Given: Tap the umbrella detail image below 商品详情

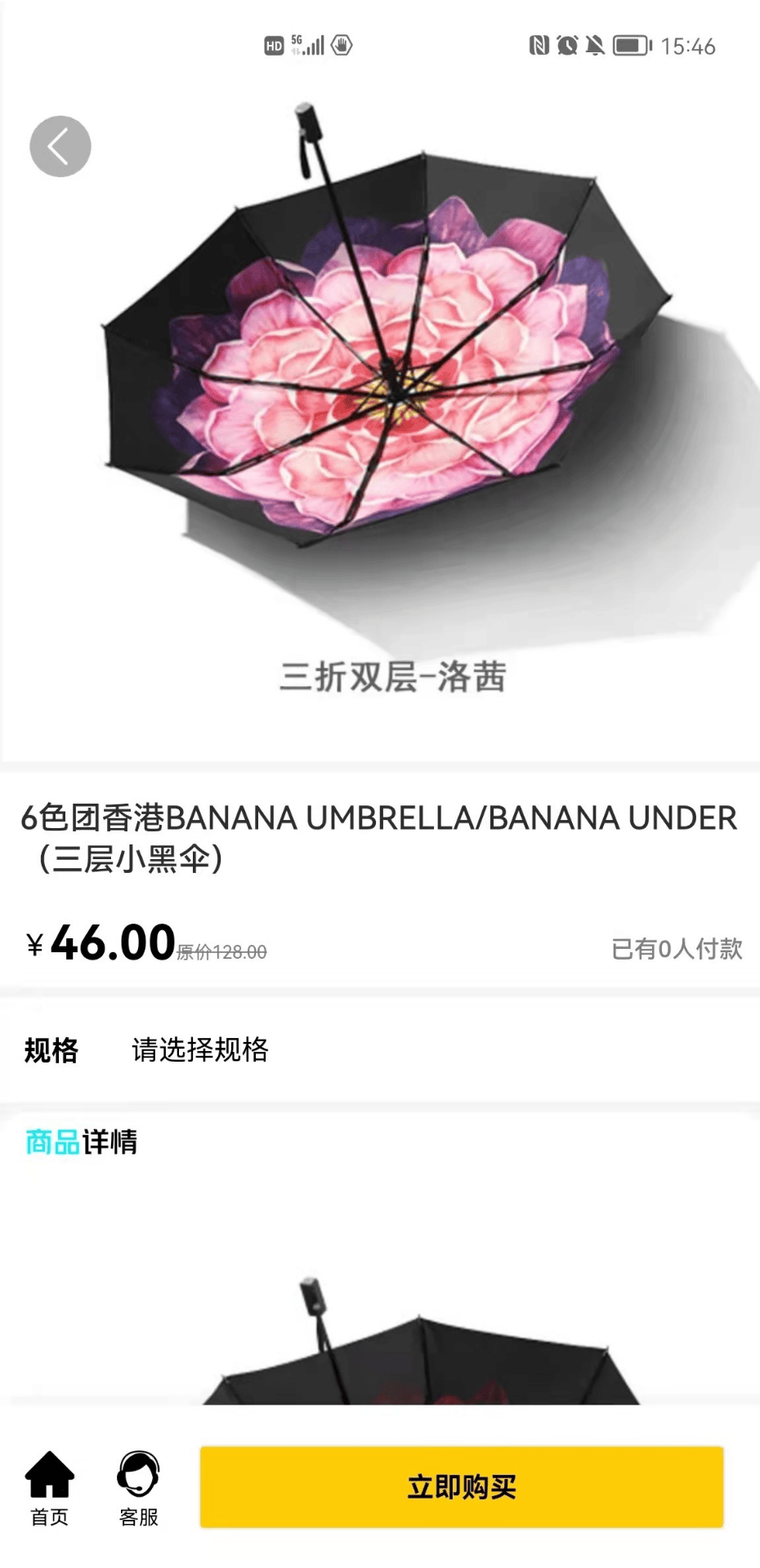Looking at the screenshot, I should click(380, 1347).
